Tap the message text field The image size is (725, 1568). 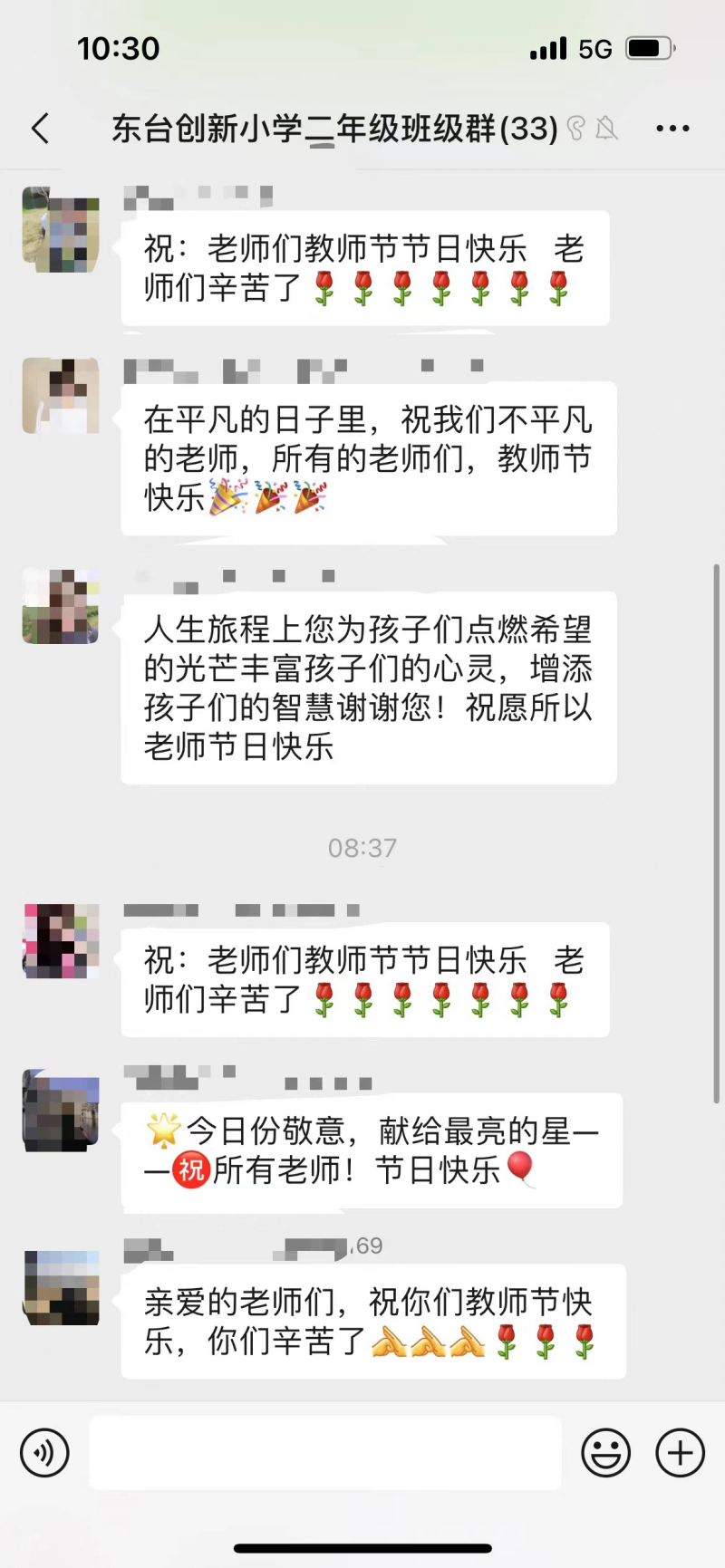(x=325, y=1453)
